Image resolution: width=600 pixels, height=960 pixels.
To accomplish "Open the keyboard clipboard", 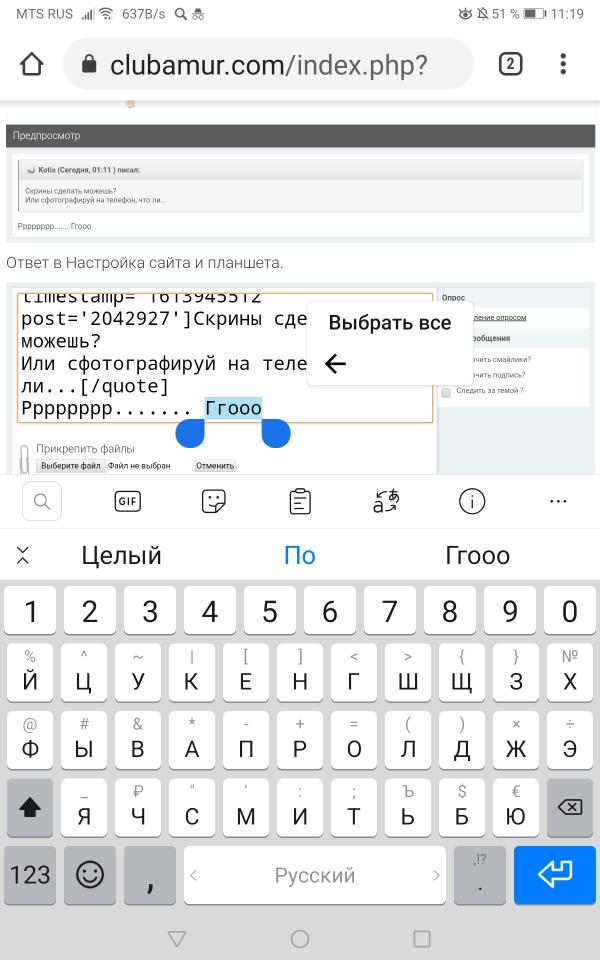I will pyautogui.click(x=300, y=501).
